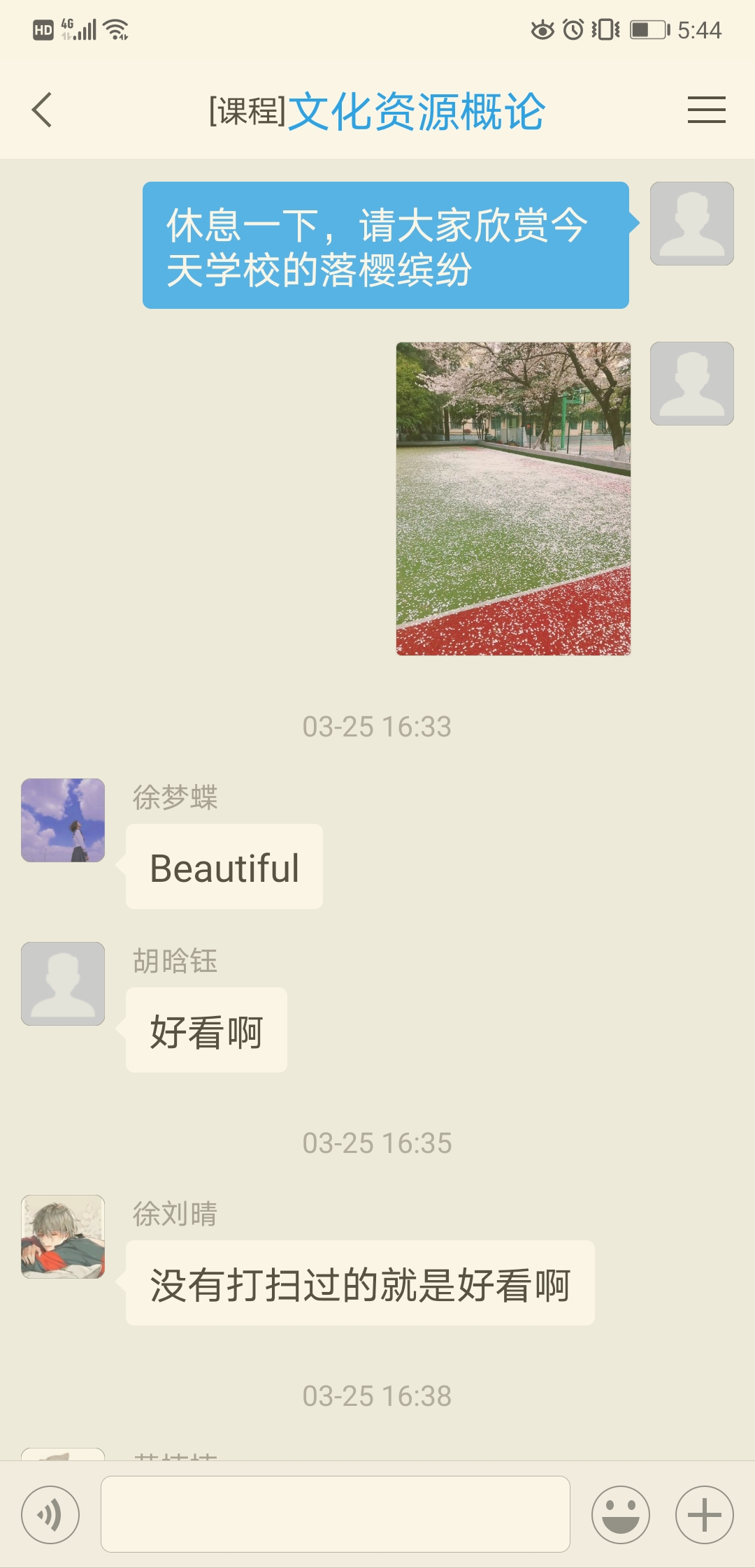Open the hamburger menu
Viewport: 755px width, 1568px height.
pyautogui.click(x=706, y=110)
